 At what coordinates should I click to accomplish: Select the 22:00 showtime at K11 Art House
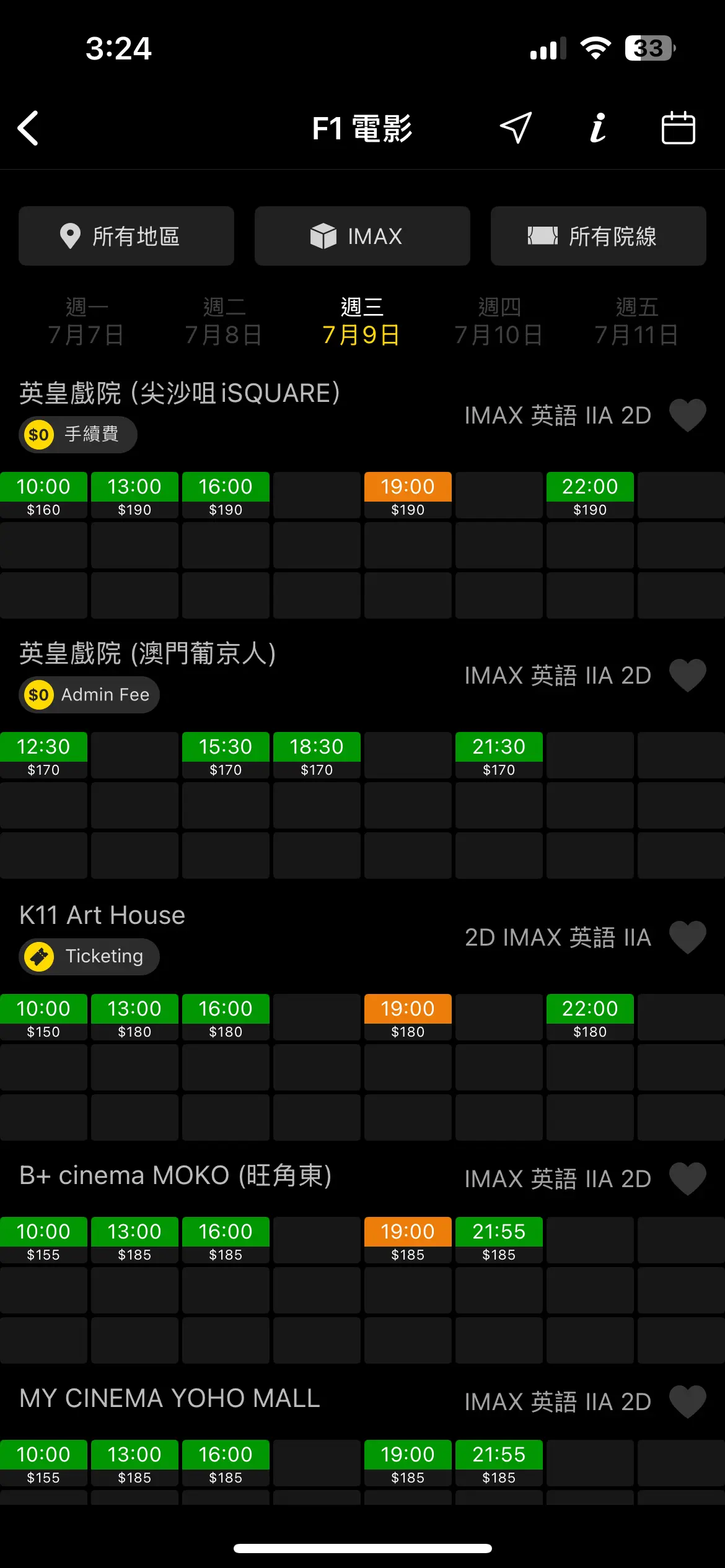point(590,1017)
